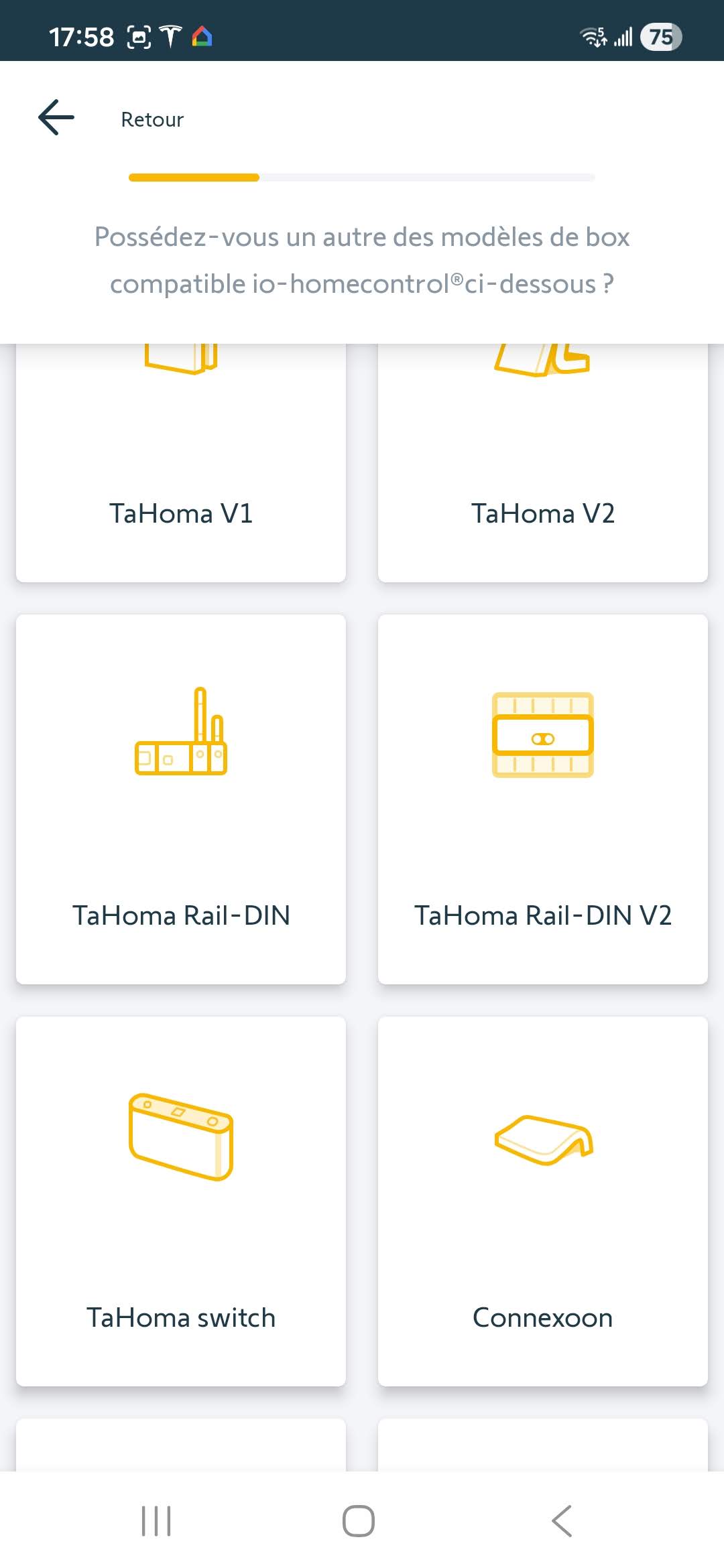The image size is (724, 1568).
Task: Select TaHoma Rail-DIN V2 box
Action: point(543,799)
